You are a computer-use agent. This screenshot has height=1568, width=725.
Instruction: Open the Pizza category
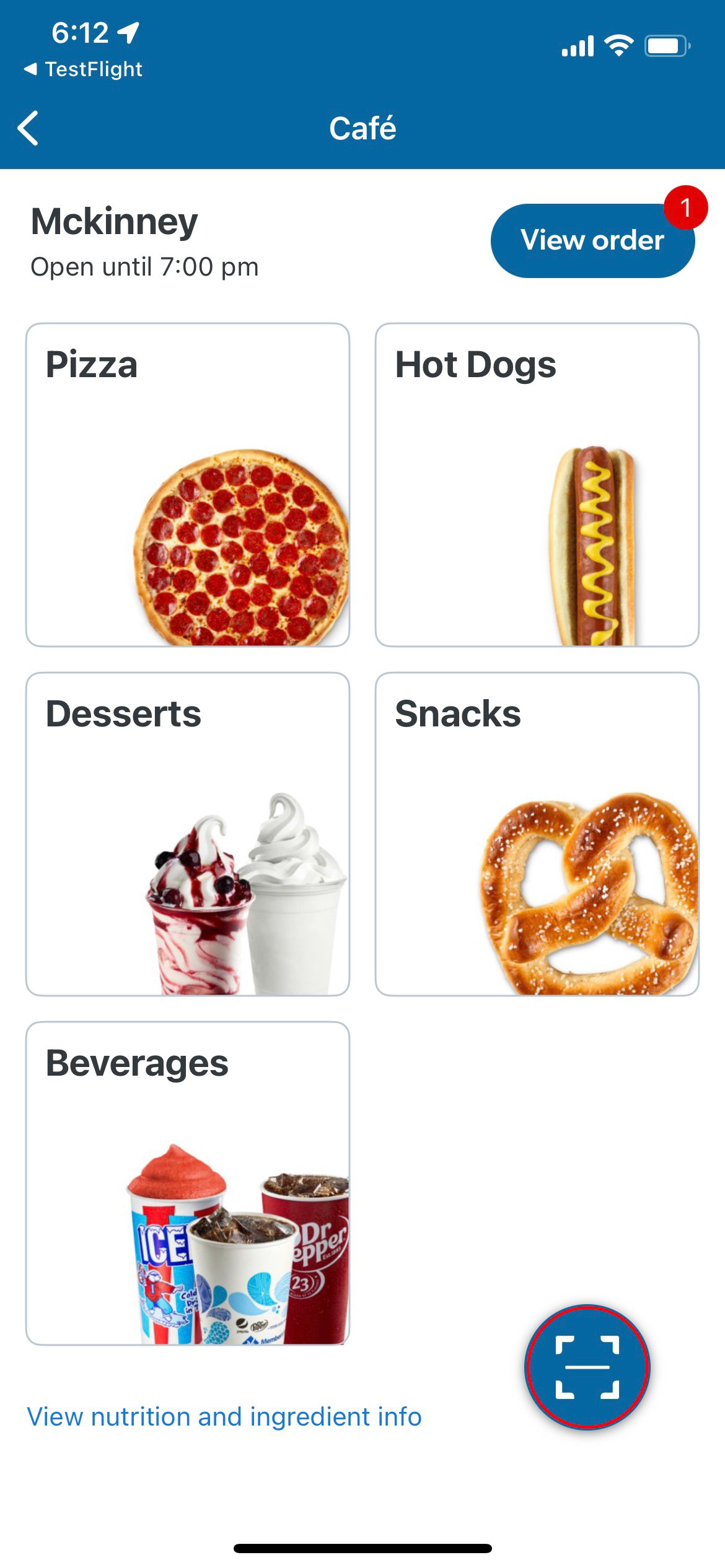(188, 485)
